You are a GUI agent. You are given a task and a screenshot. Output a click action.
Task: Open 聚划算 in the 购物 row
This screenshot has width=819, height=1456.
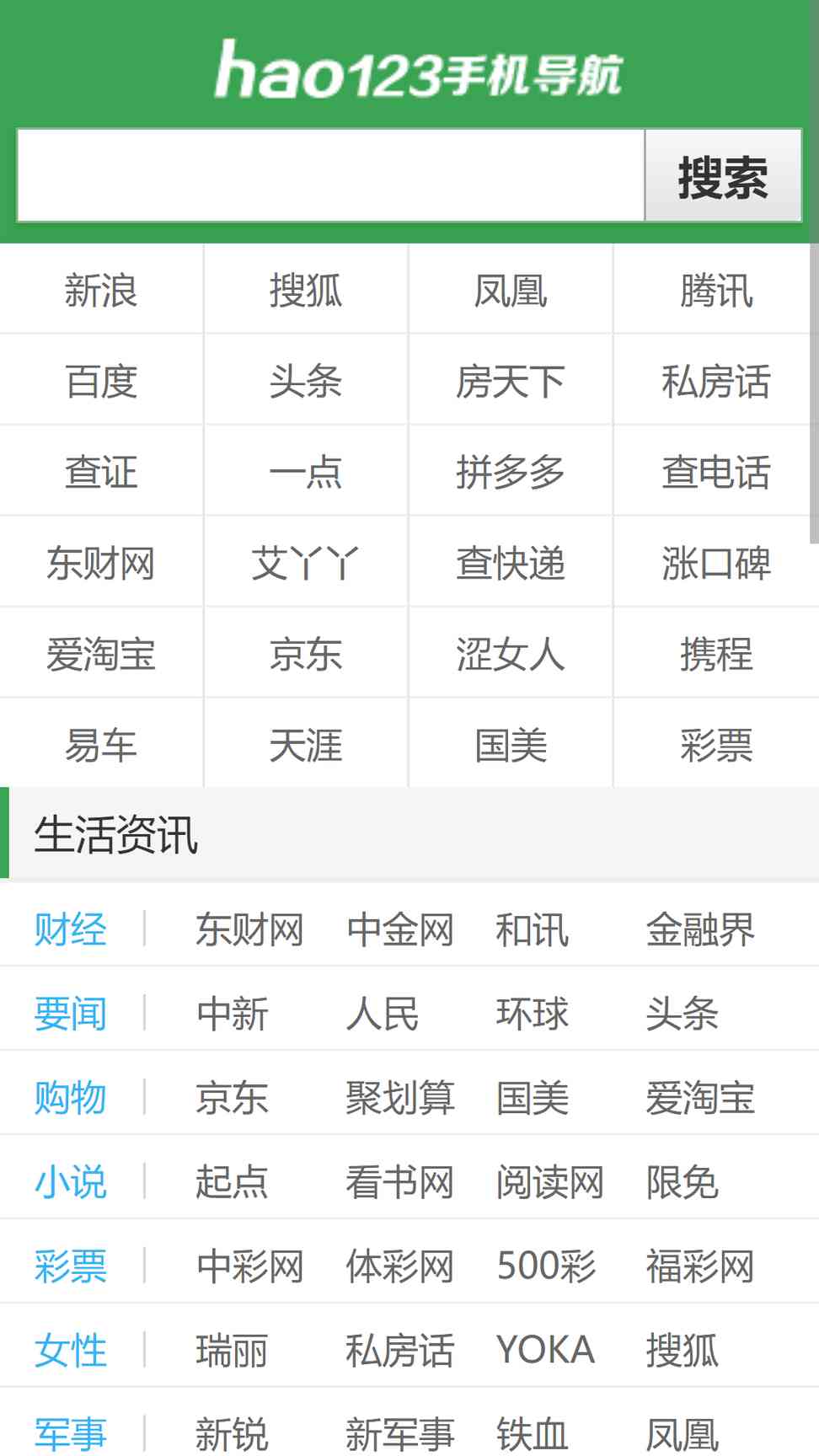pyautogui.click(x=400, y=1097)
